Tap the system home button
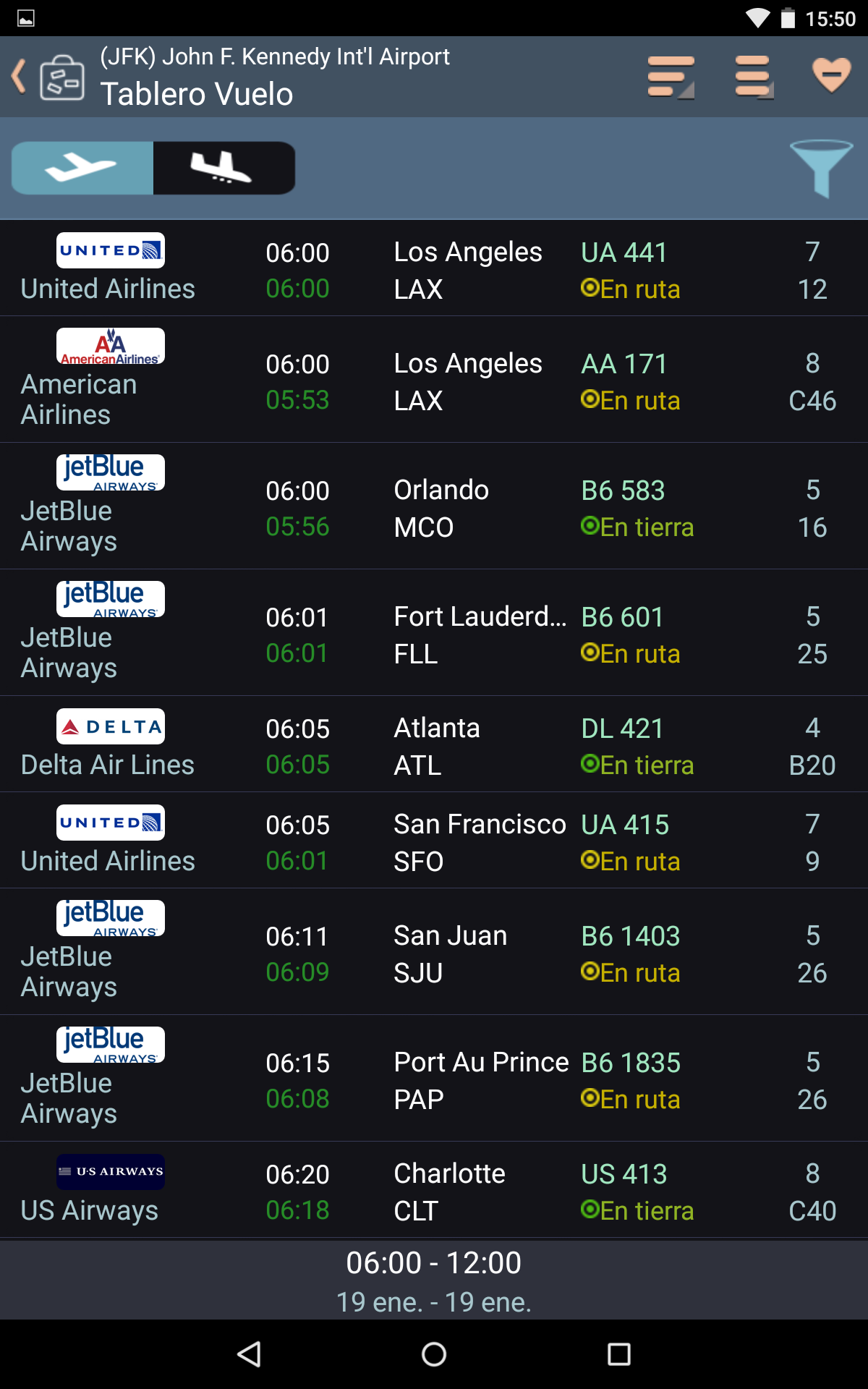The width and height of the screenshot is (868, 1389). [x=434, y=1354]
